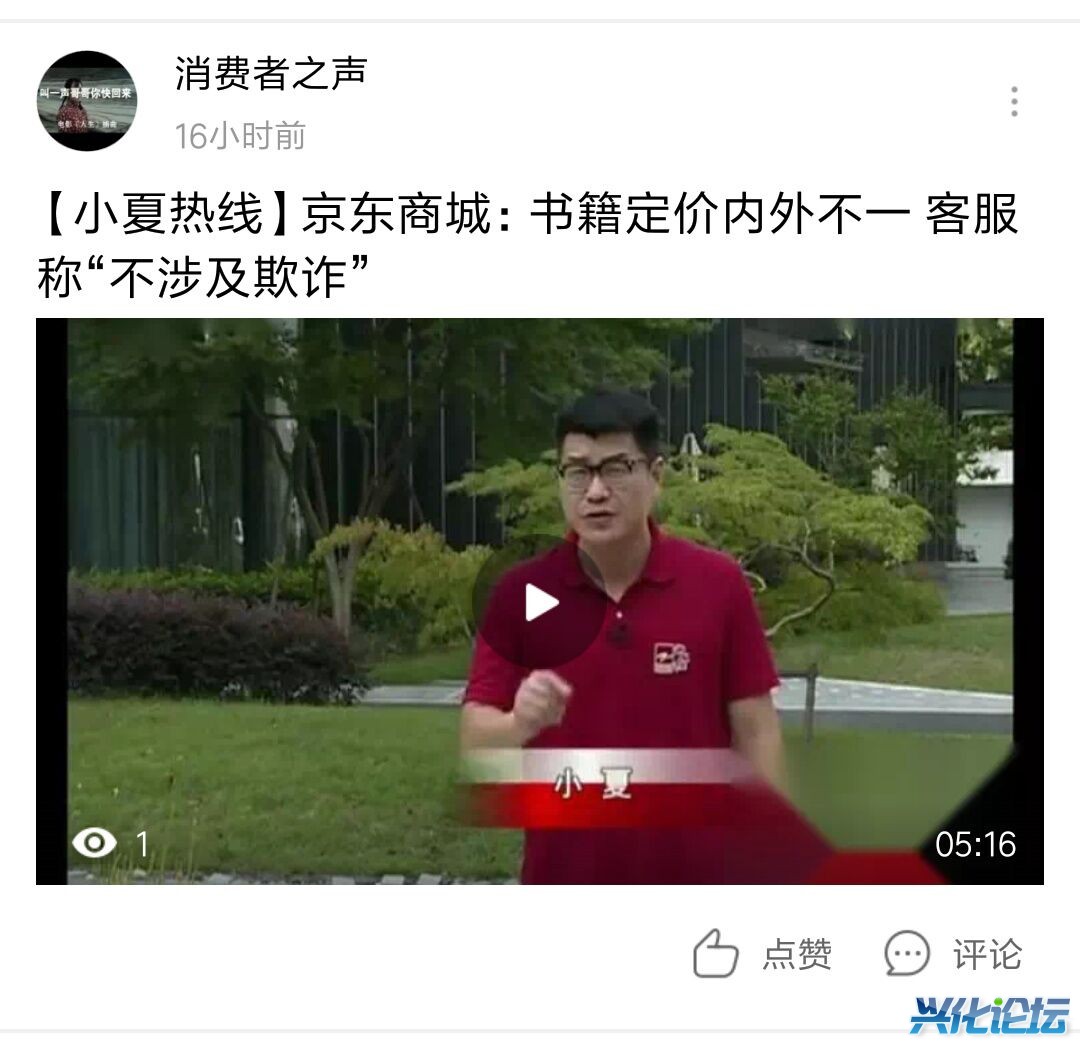Open the post's three-dot overflow menu
The image size is (1080, 1050).
click(1014, 101)
